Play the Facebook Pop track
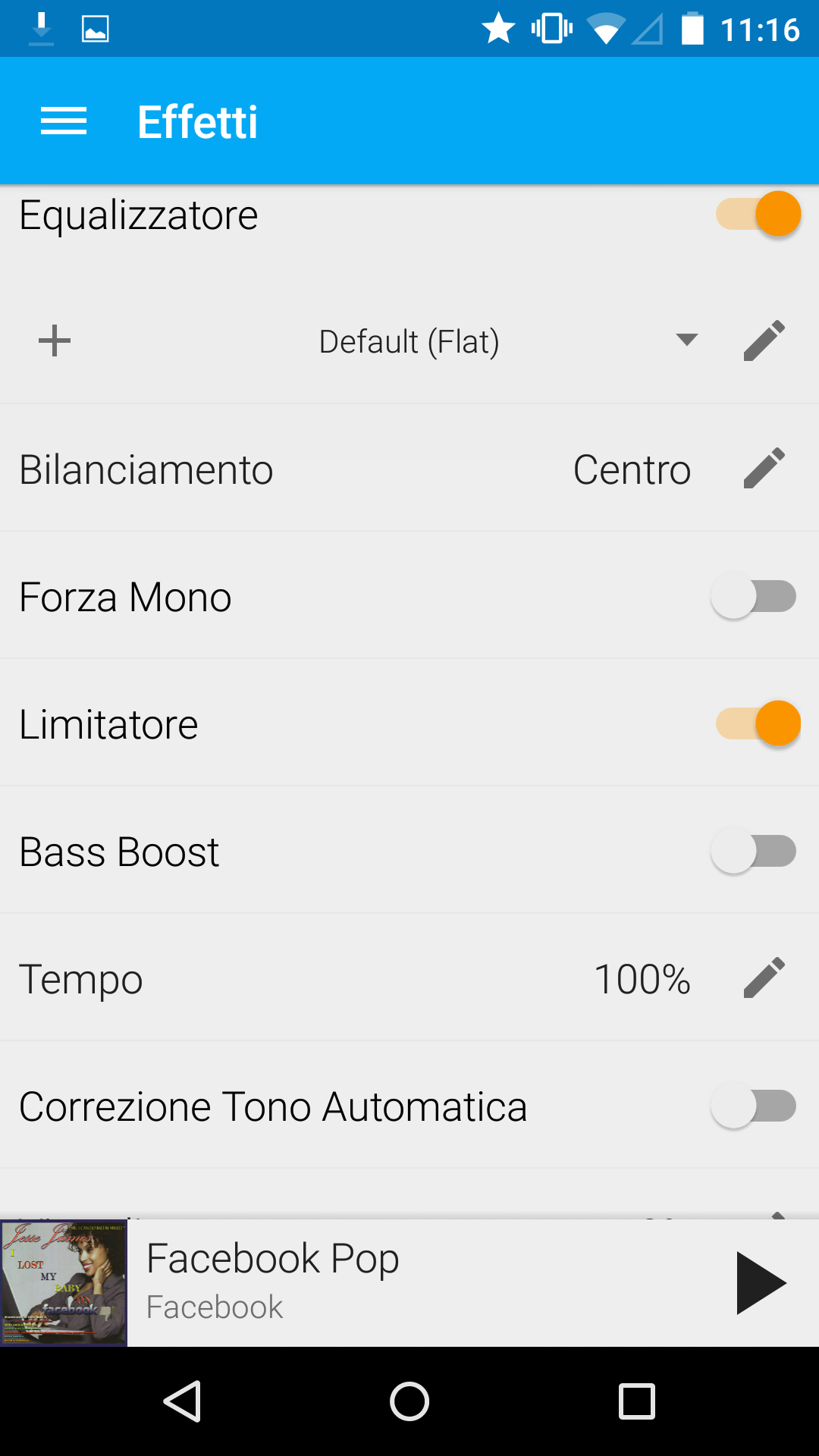 pos(761,1283)
